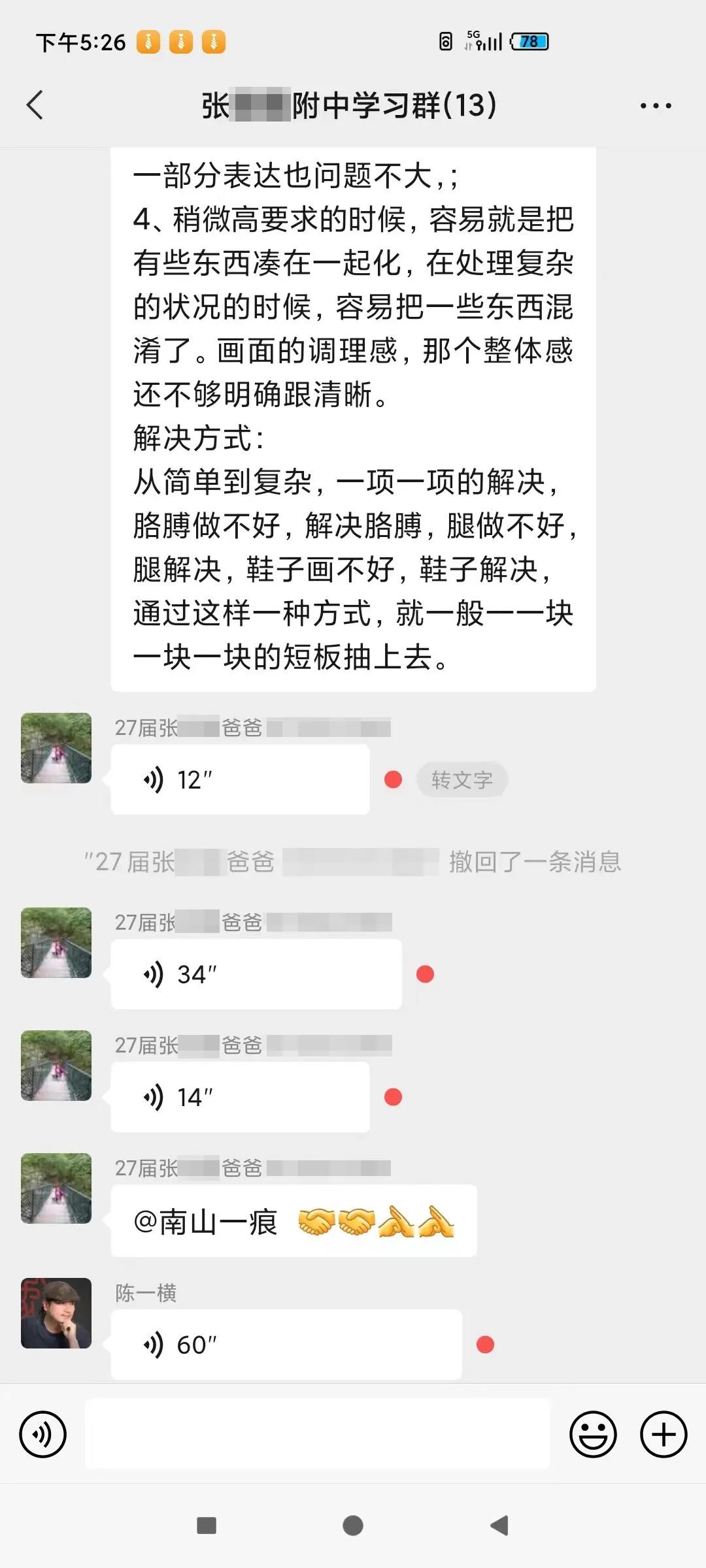Focus the message text input box
The image size is (706, 1568).
point(317,1435)
